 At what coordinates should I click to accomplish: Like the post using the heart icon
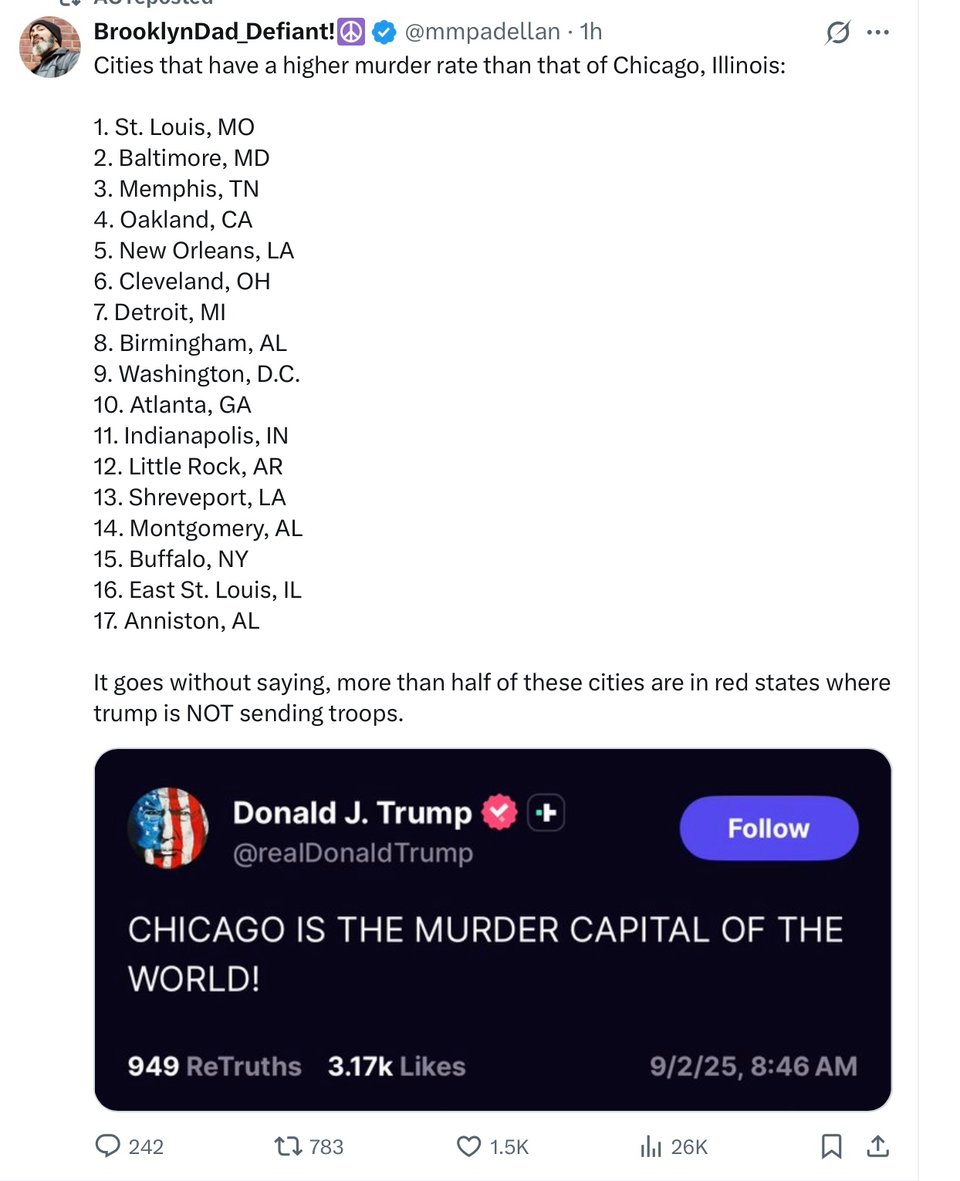pos(467,1146)
